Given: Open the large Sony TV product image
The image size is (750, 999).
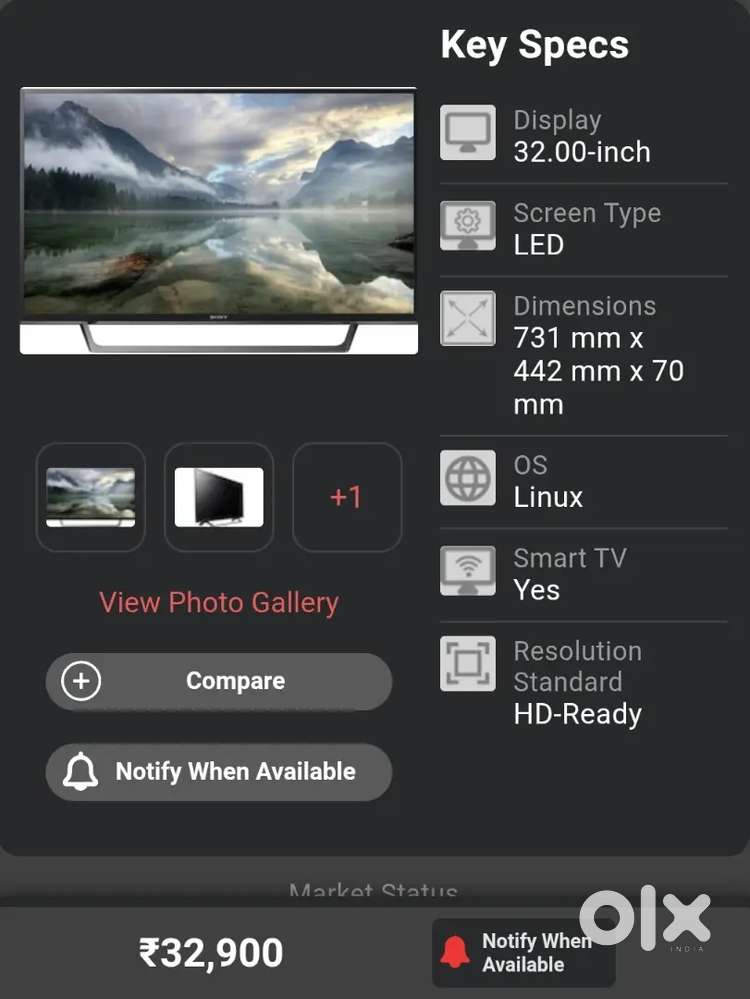Looking at the screenshot, I should (x=219, y=220).
